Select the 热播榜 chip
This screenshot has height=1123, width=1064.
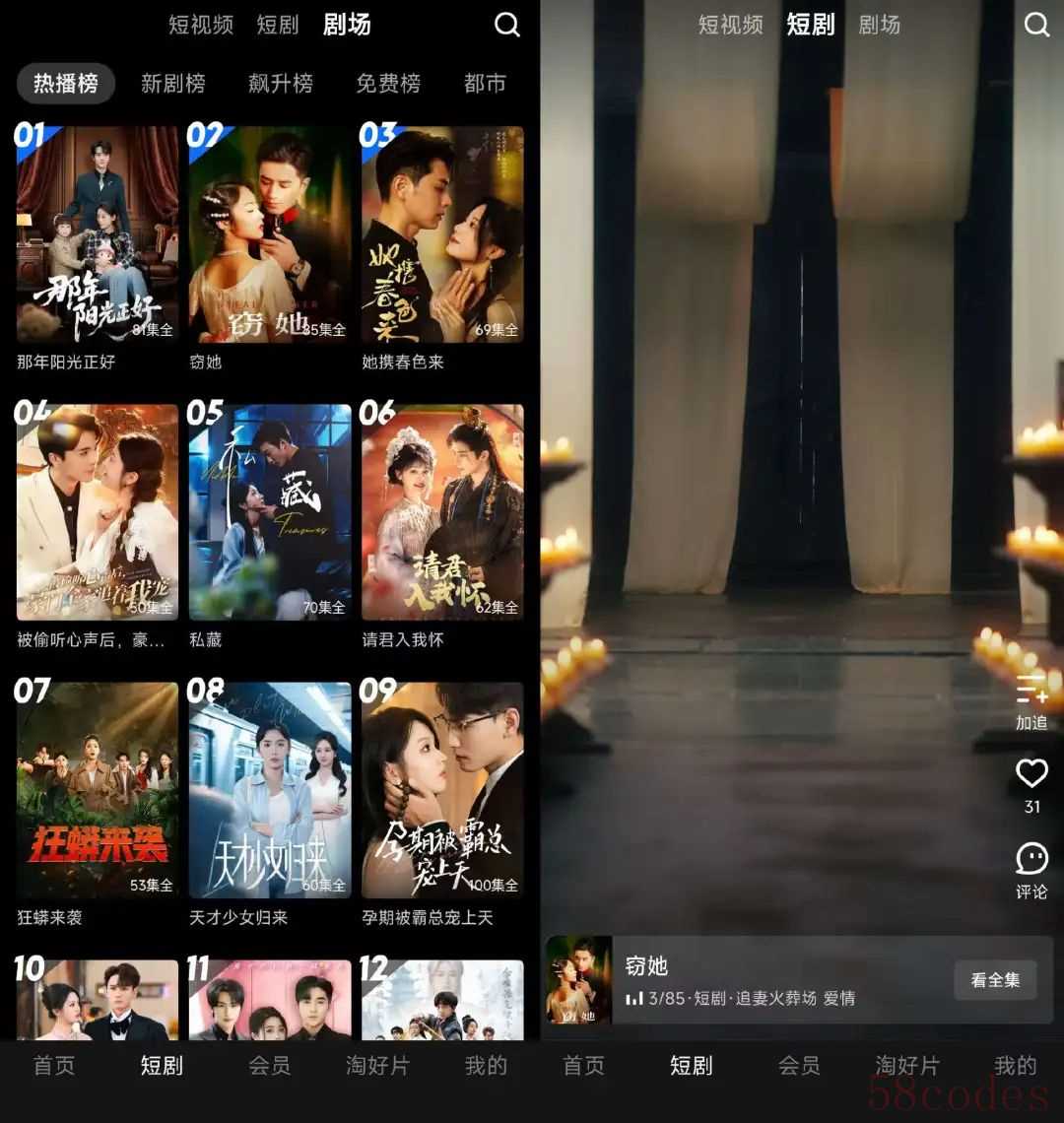tap(66, 84)
